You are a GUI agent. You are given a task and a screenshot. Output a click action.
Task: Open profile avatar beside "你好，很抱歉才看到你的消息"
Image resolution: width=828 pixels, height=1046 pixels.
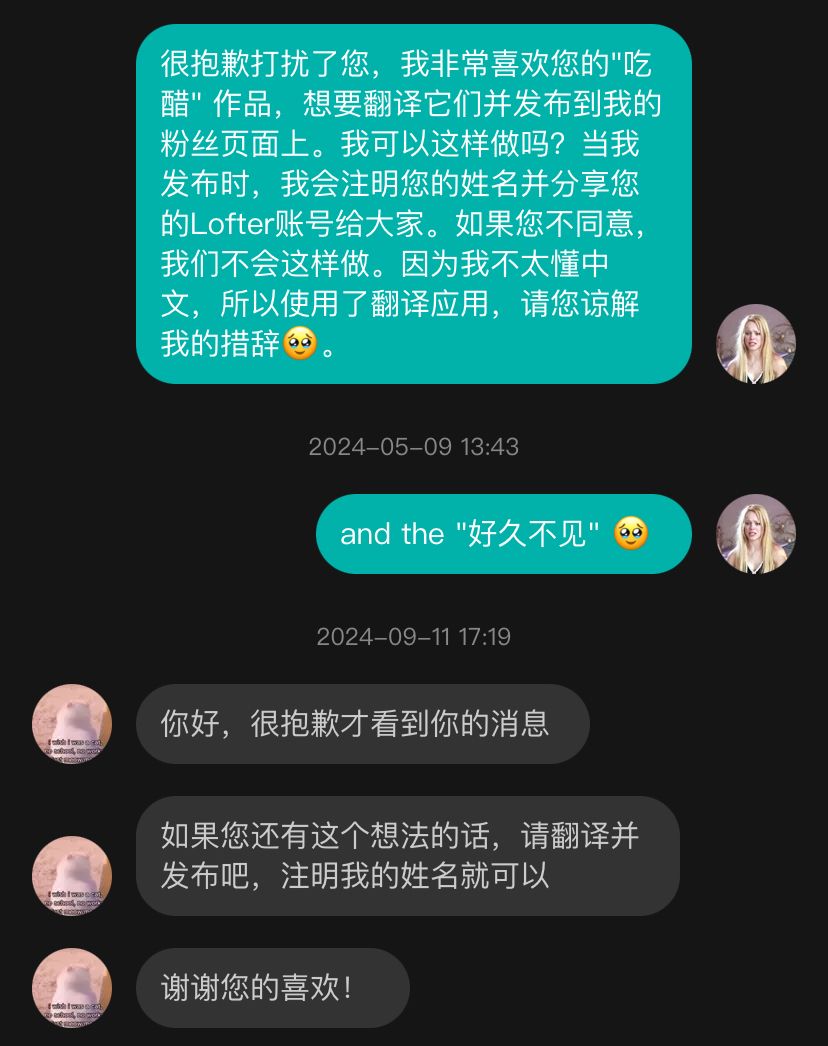pos(72,724)
